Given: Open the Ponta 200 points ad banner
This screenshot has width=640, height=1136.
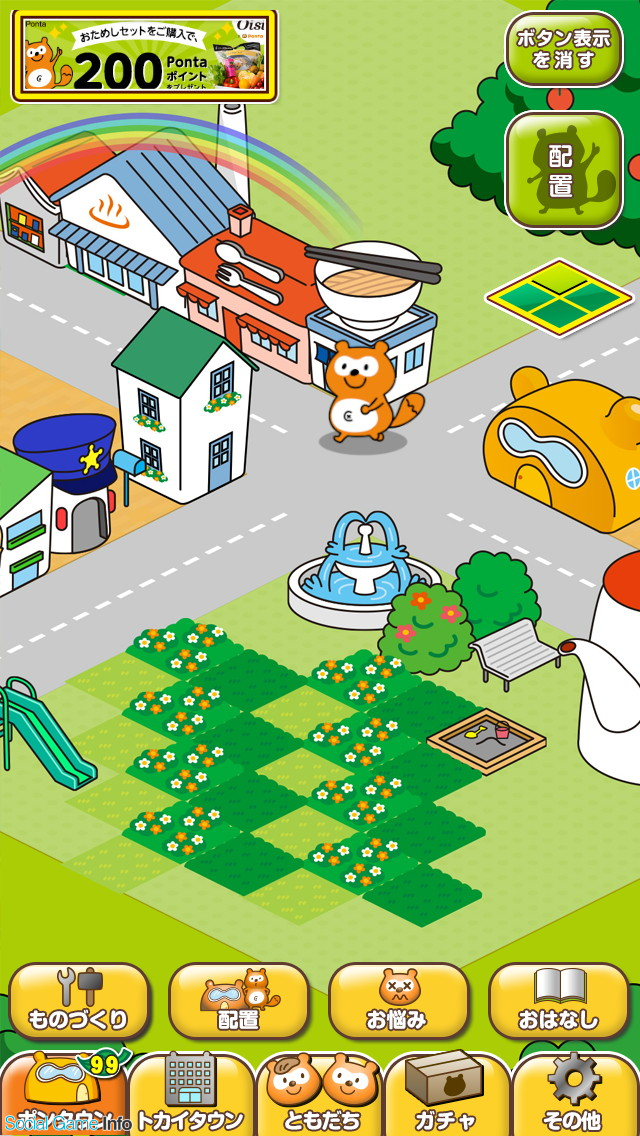Looking at the screenshot, I should (145, 57).
